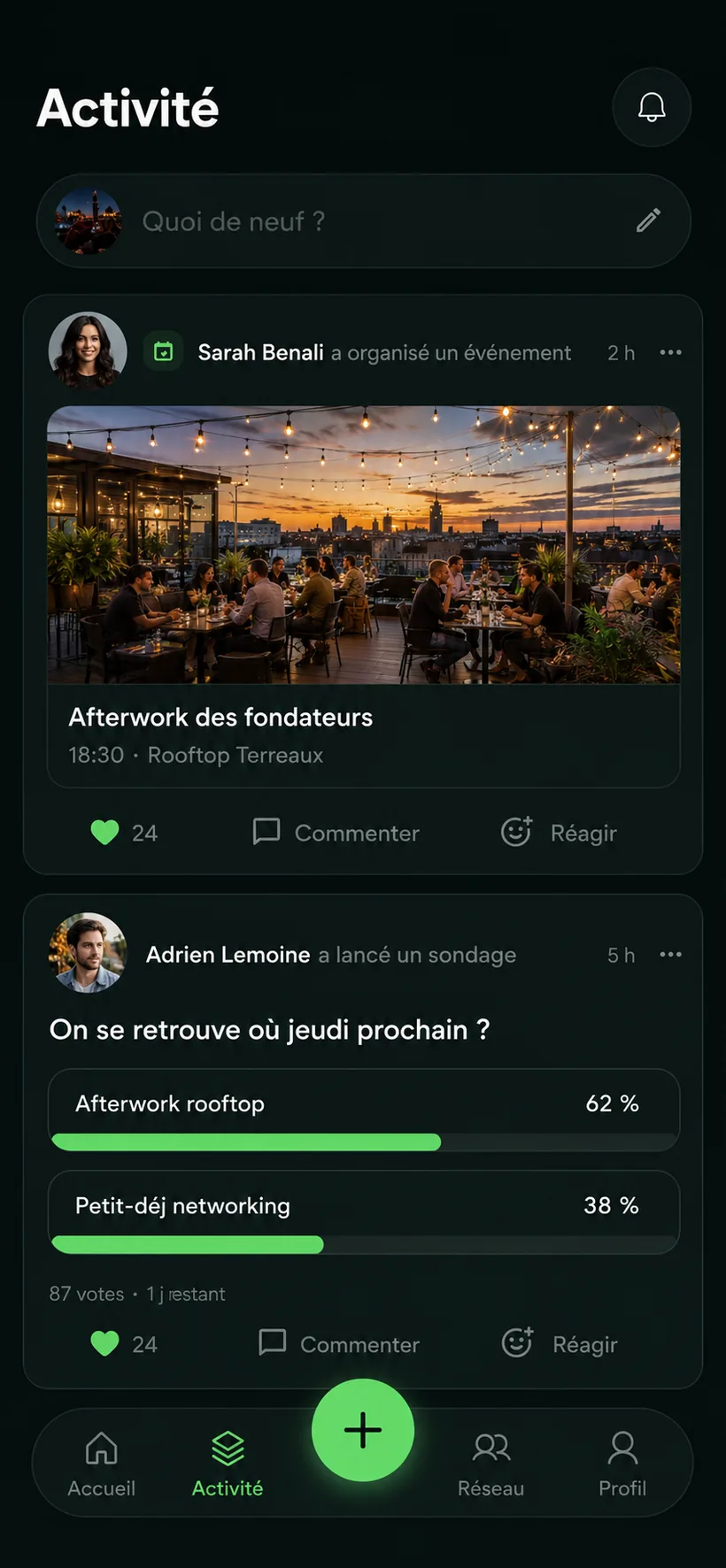Open the overflow menu on Sarah Benali's post

click(670, 352)
